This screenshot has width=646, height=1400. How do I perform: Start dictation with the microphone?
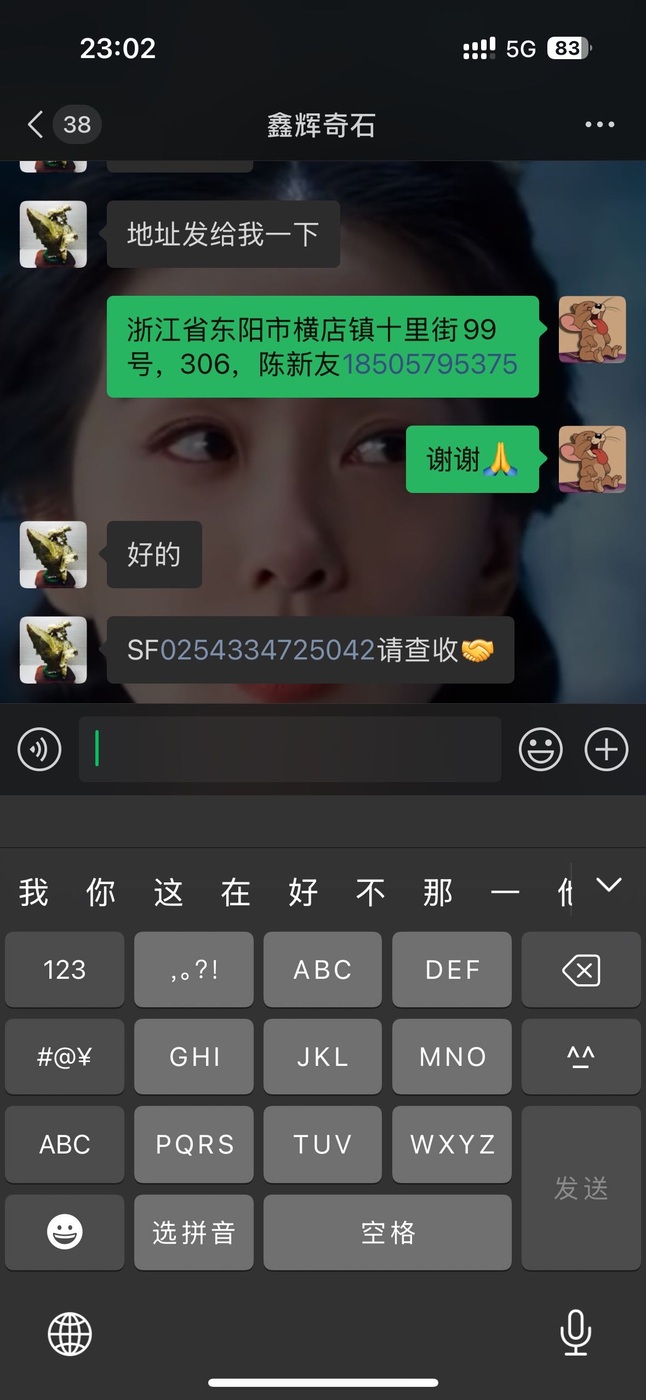pyautogui.click(x=575, y=1333)
